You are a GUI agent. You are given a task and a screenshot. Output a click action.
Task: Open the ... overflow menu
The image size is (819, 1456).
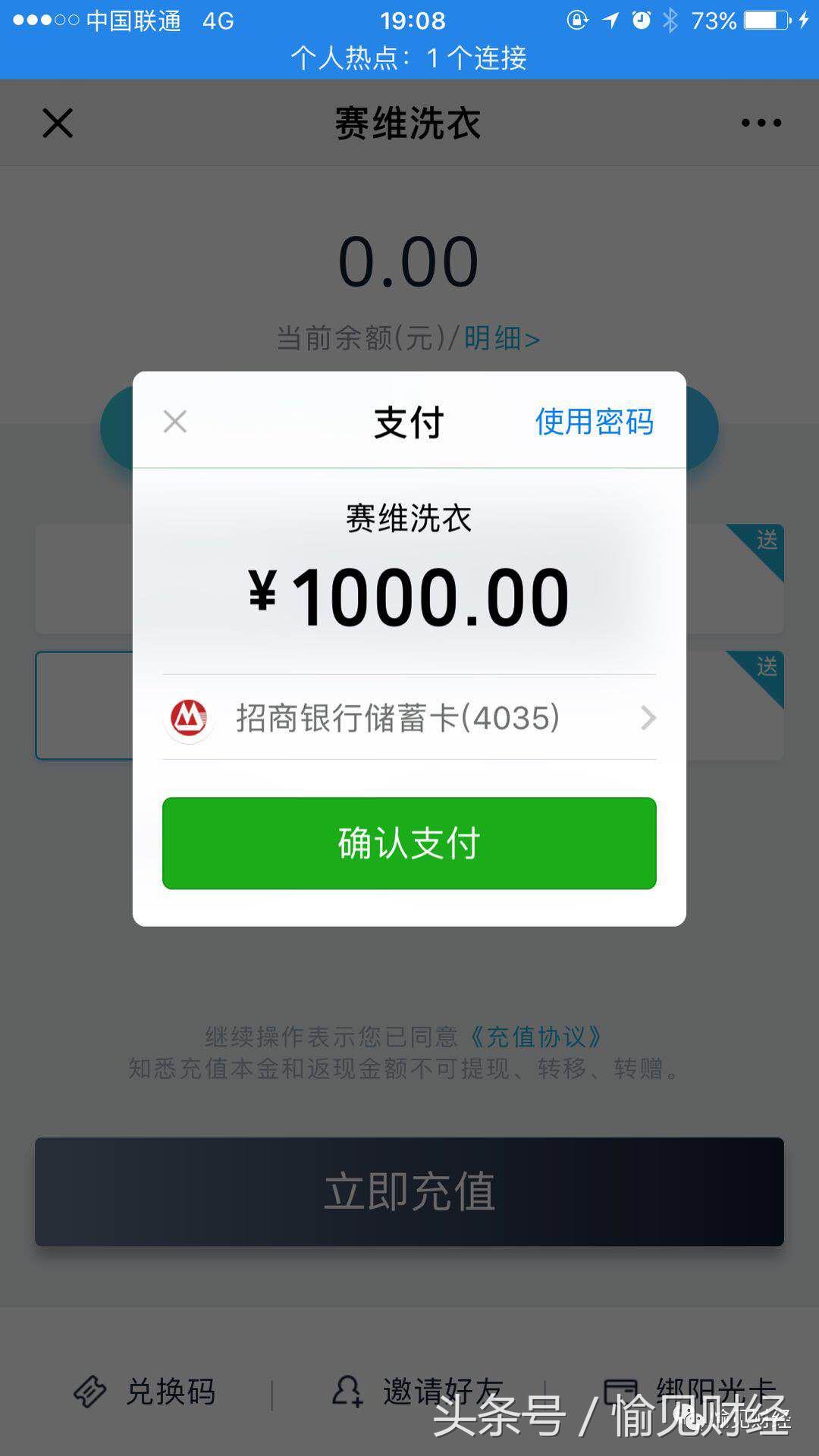coord(761,121)
